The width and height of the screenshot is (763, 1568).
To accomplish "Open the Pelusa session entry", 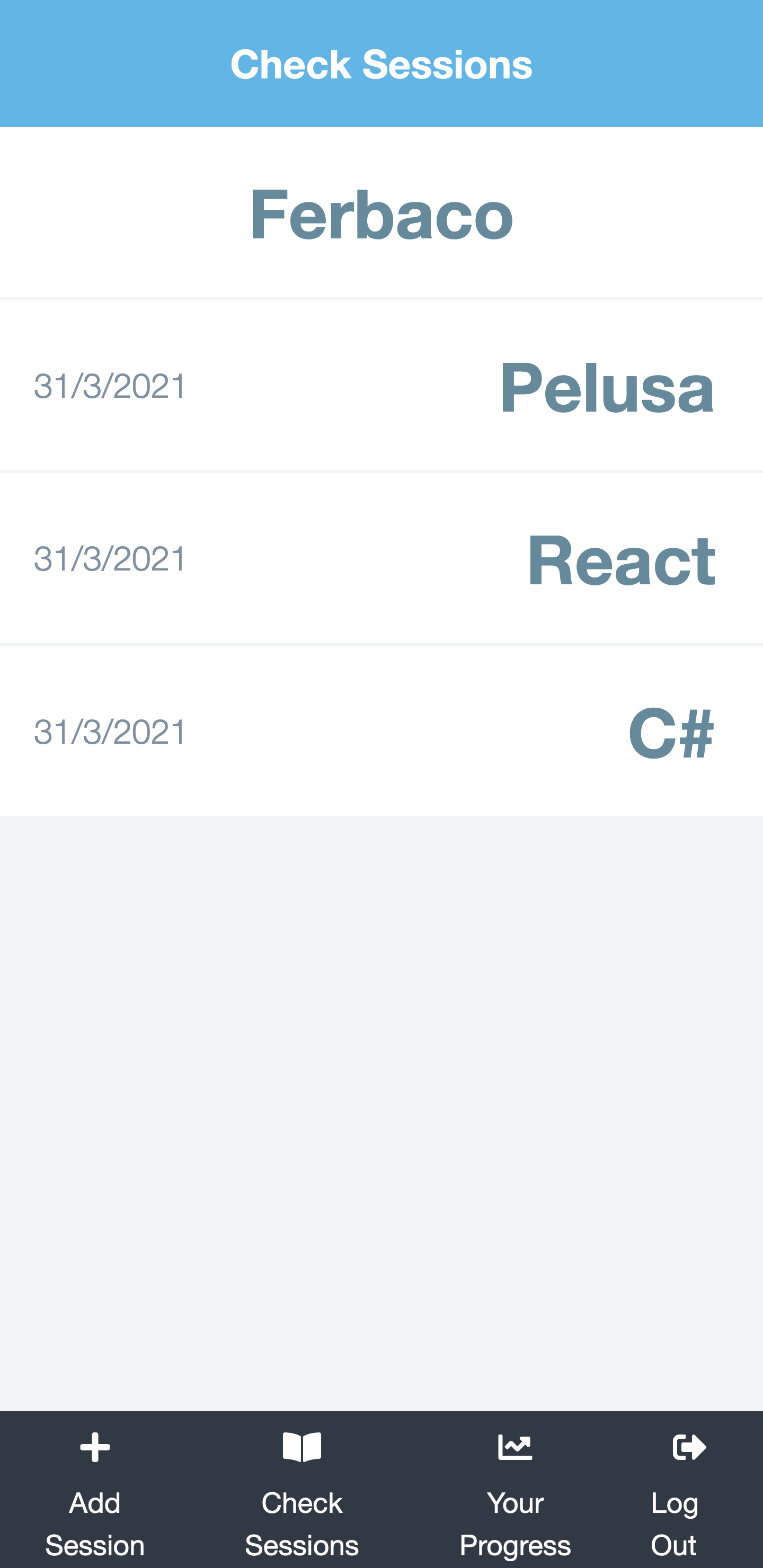I will pos(381,386).
